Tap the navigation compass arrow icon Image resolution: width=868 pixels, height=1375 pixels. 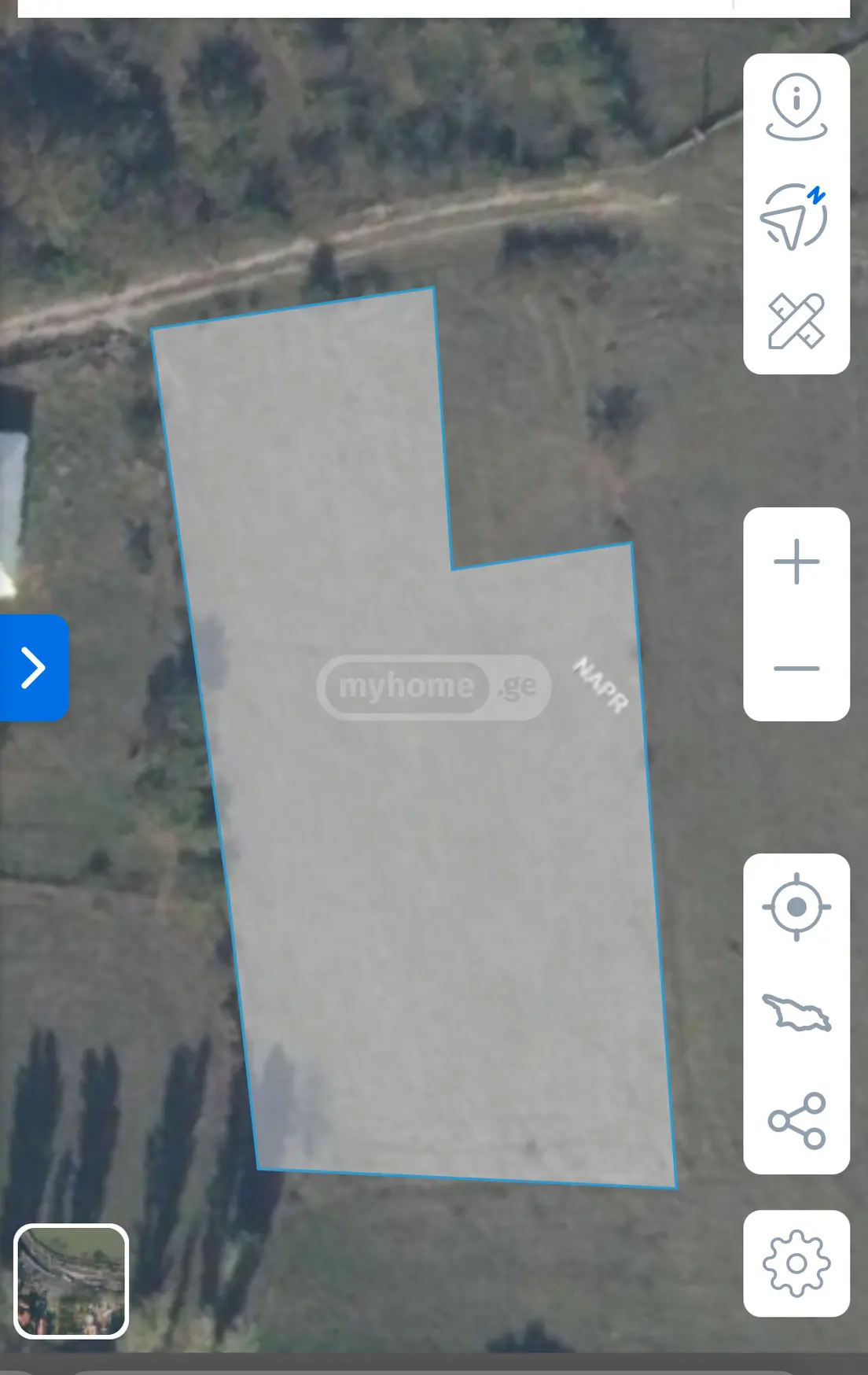click(794, 216)
